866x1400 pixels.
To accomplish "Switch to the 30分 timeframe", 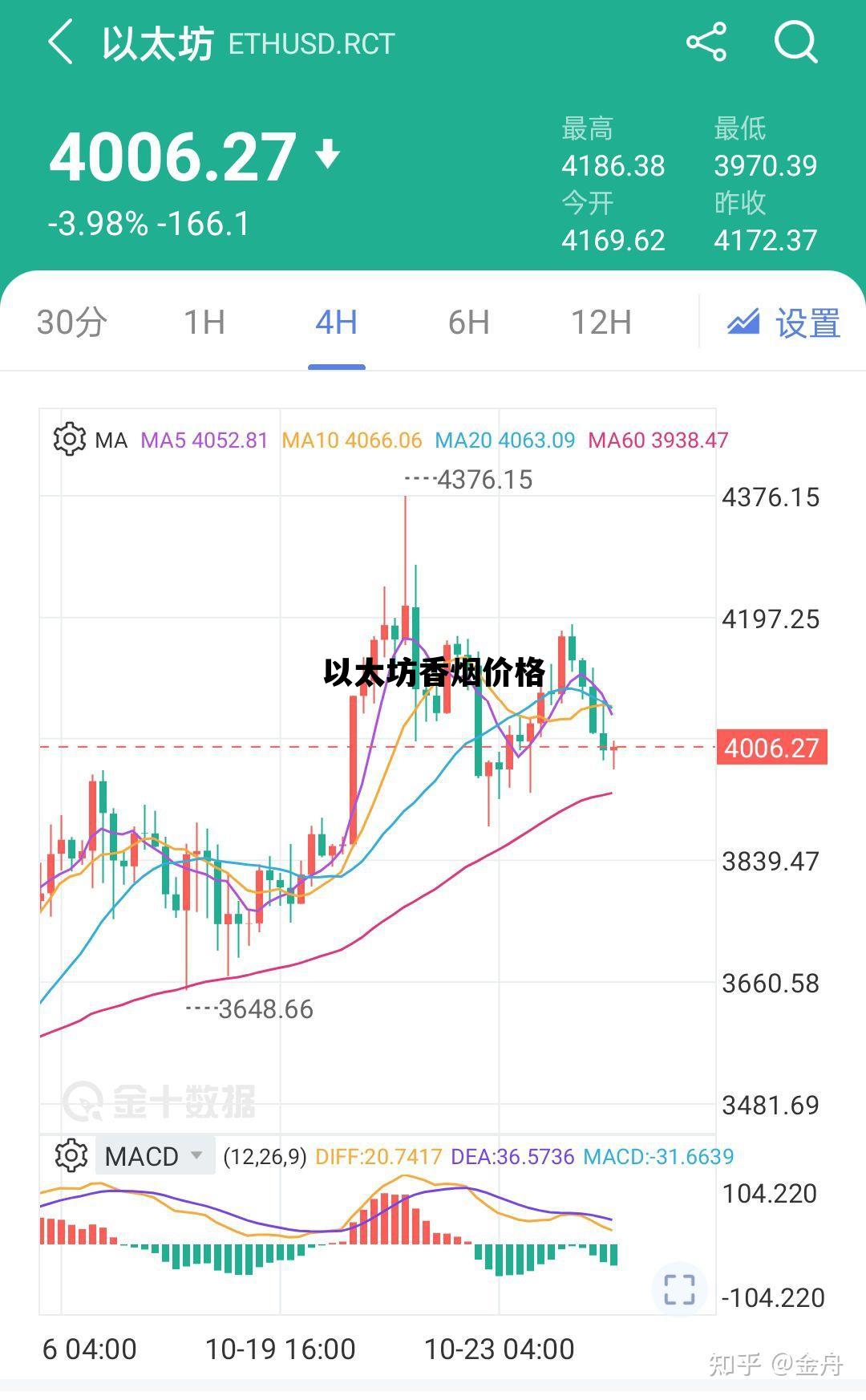I will [x=71, y=323].
